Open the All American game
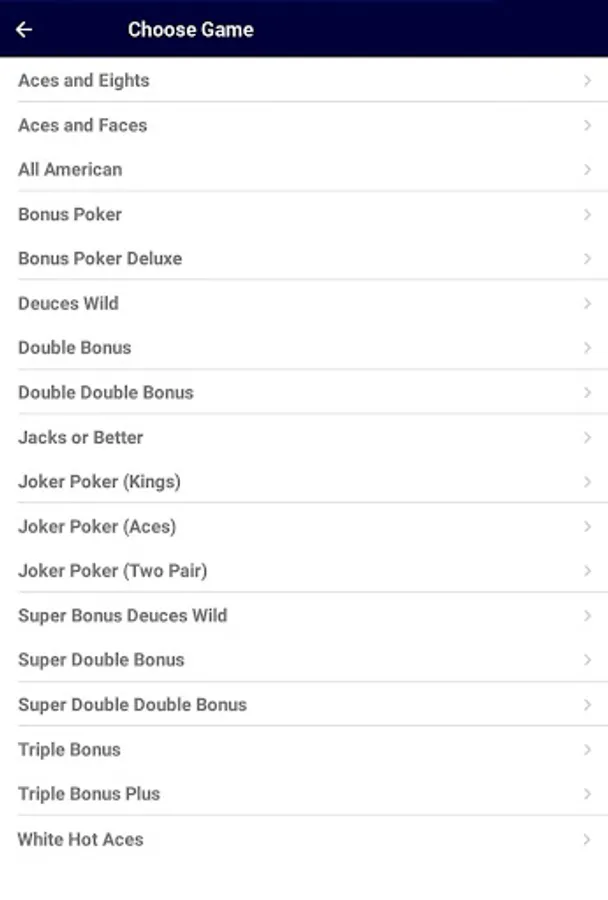This screenshot has width=608, height=900. coord(304,169)
